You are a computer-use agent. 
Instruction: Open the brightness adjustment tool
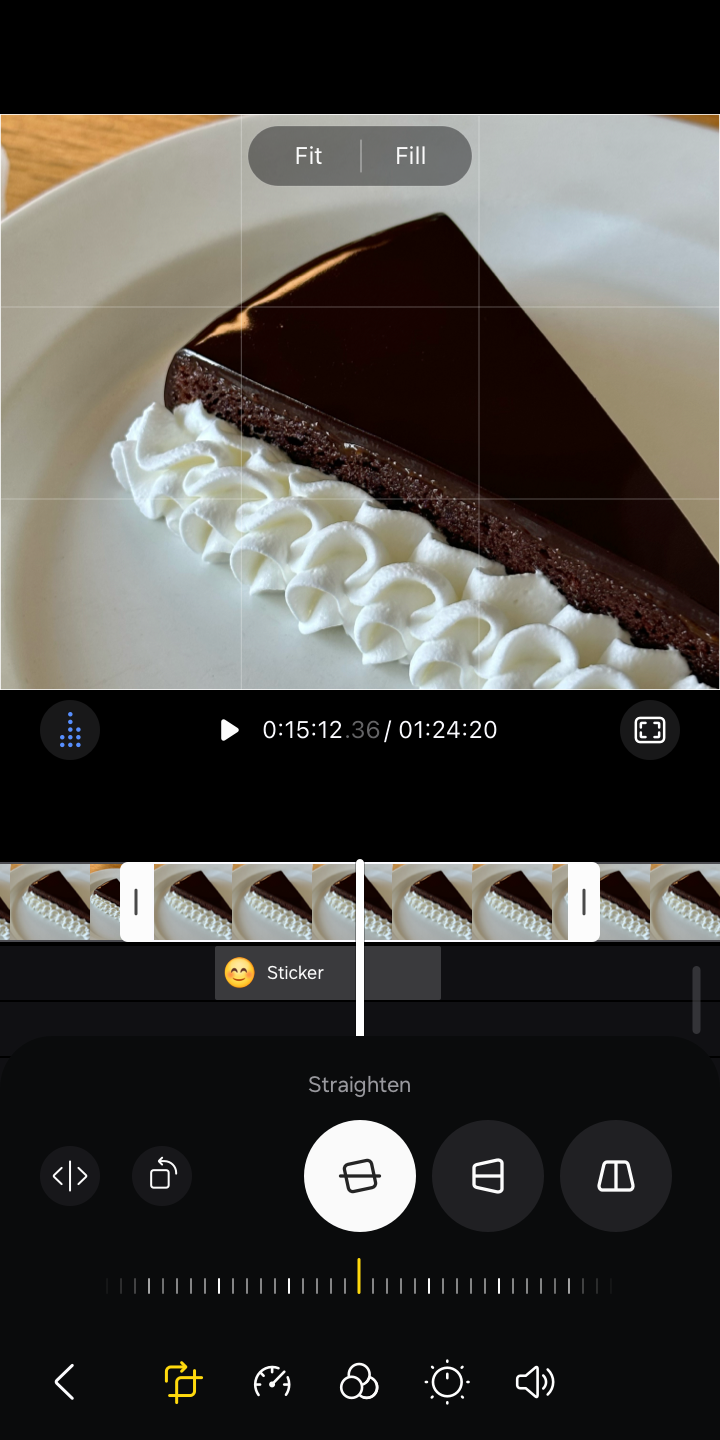coord(446,1382)
